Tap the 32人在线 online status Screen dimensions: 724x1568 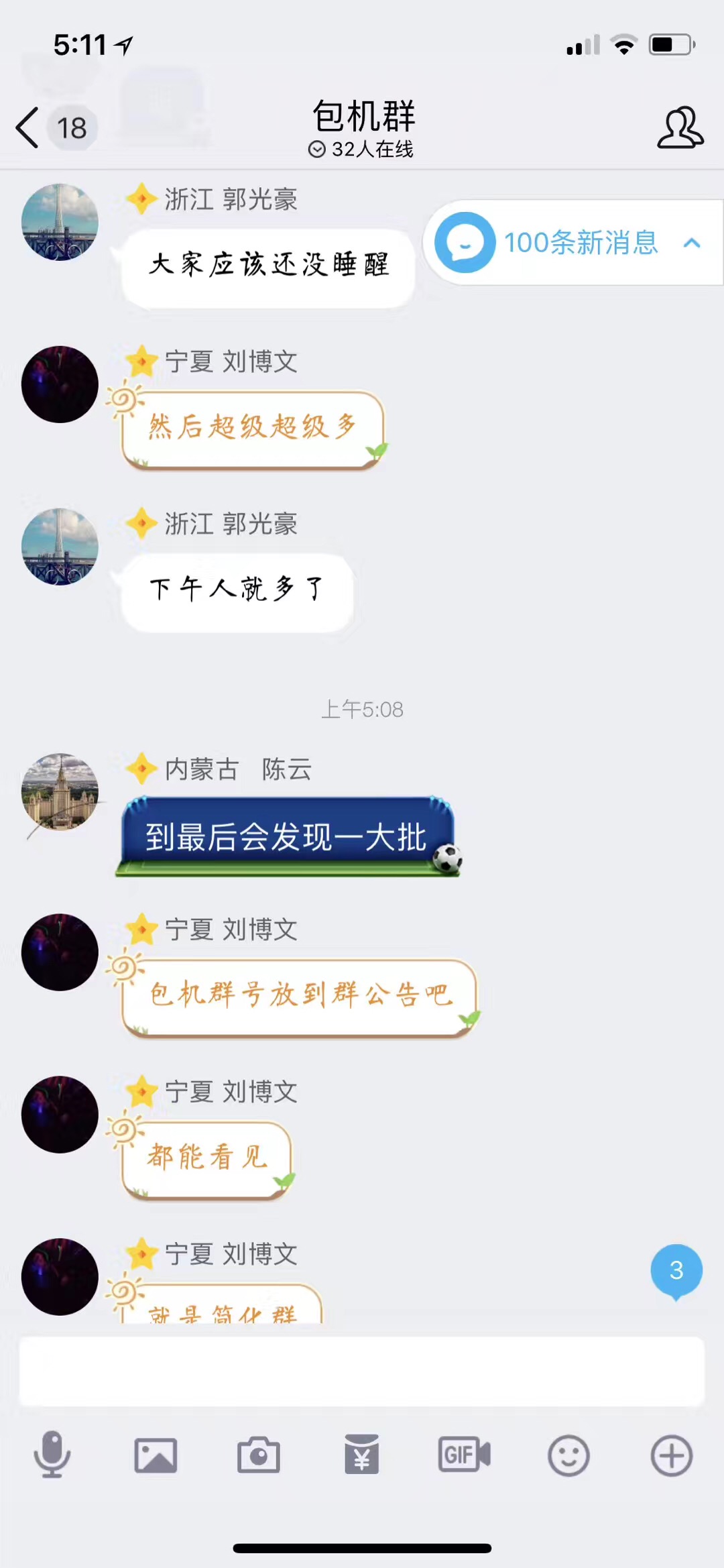362,149
